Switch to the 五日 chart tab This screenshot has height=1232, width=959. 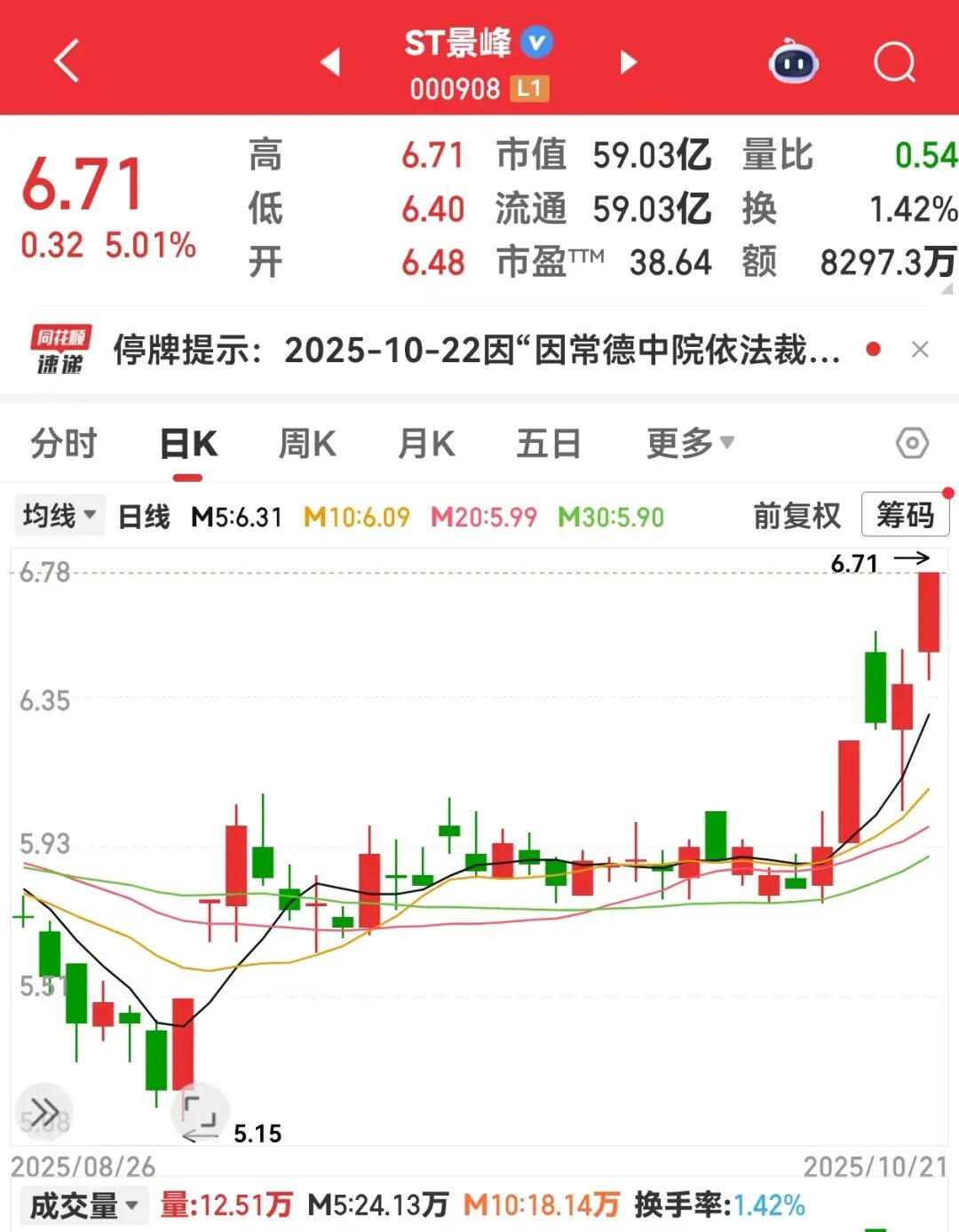point(548,443)
